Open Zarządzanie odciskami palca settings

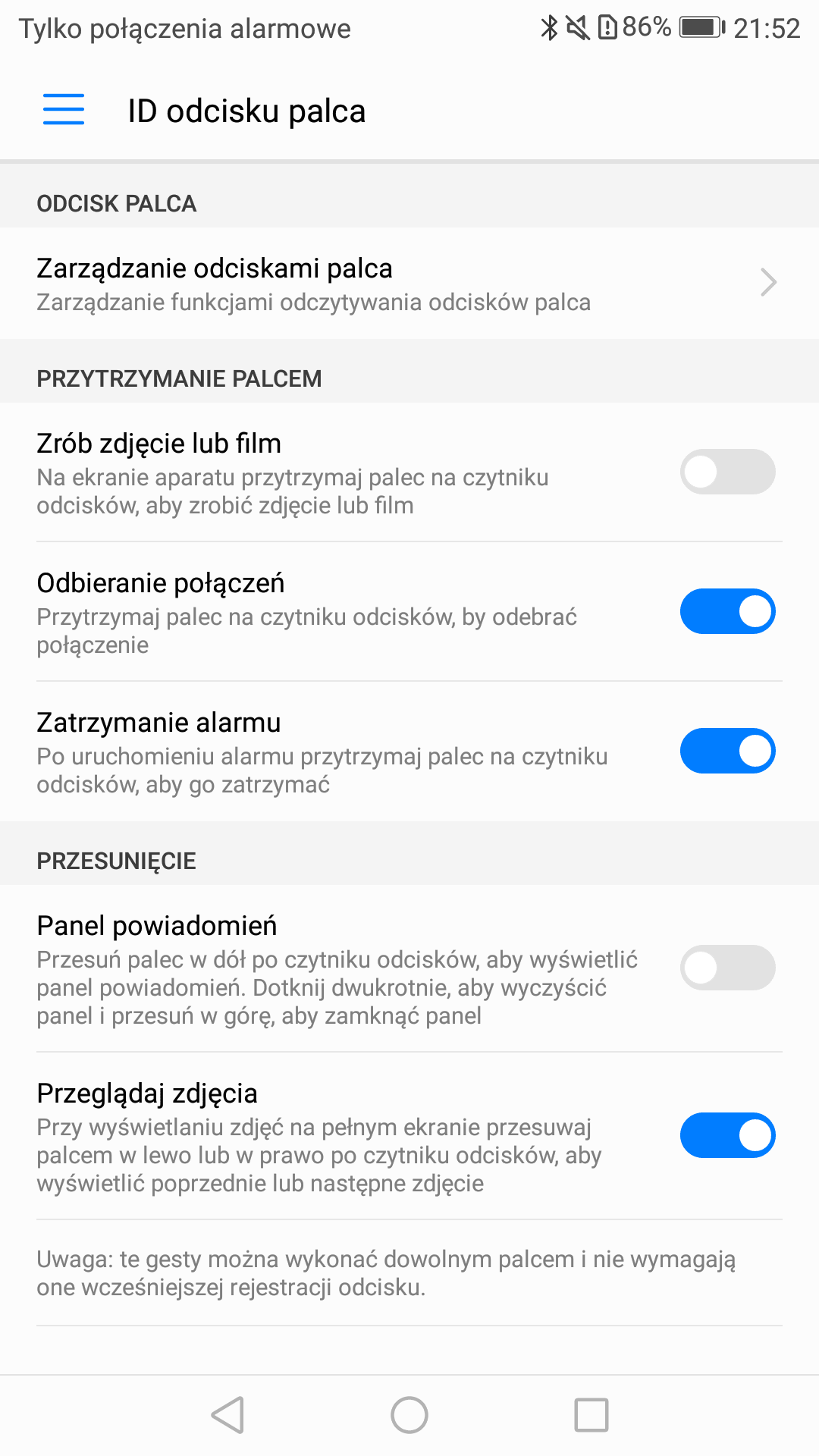pyautogui.click(x=409, y=283)
